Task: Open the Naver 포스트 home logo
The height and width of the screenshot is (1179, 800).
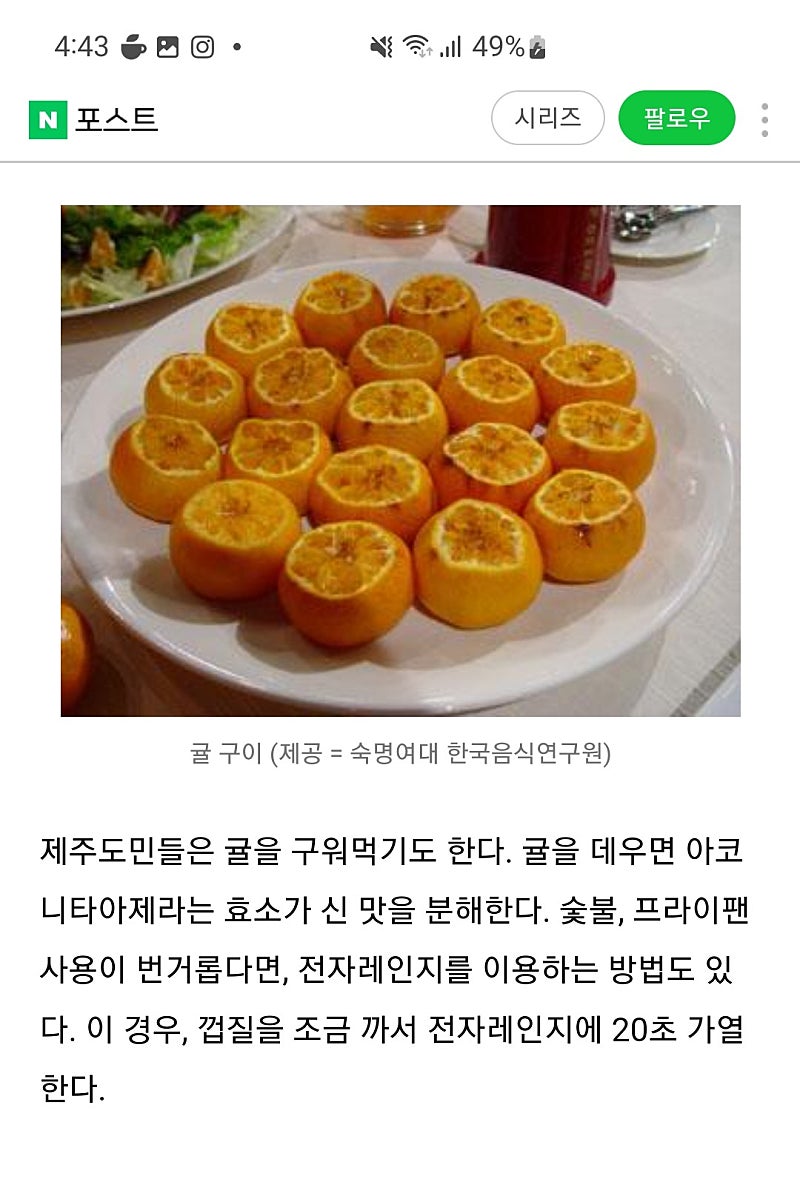Action: 93,120
